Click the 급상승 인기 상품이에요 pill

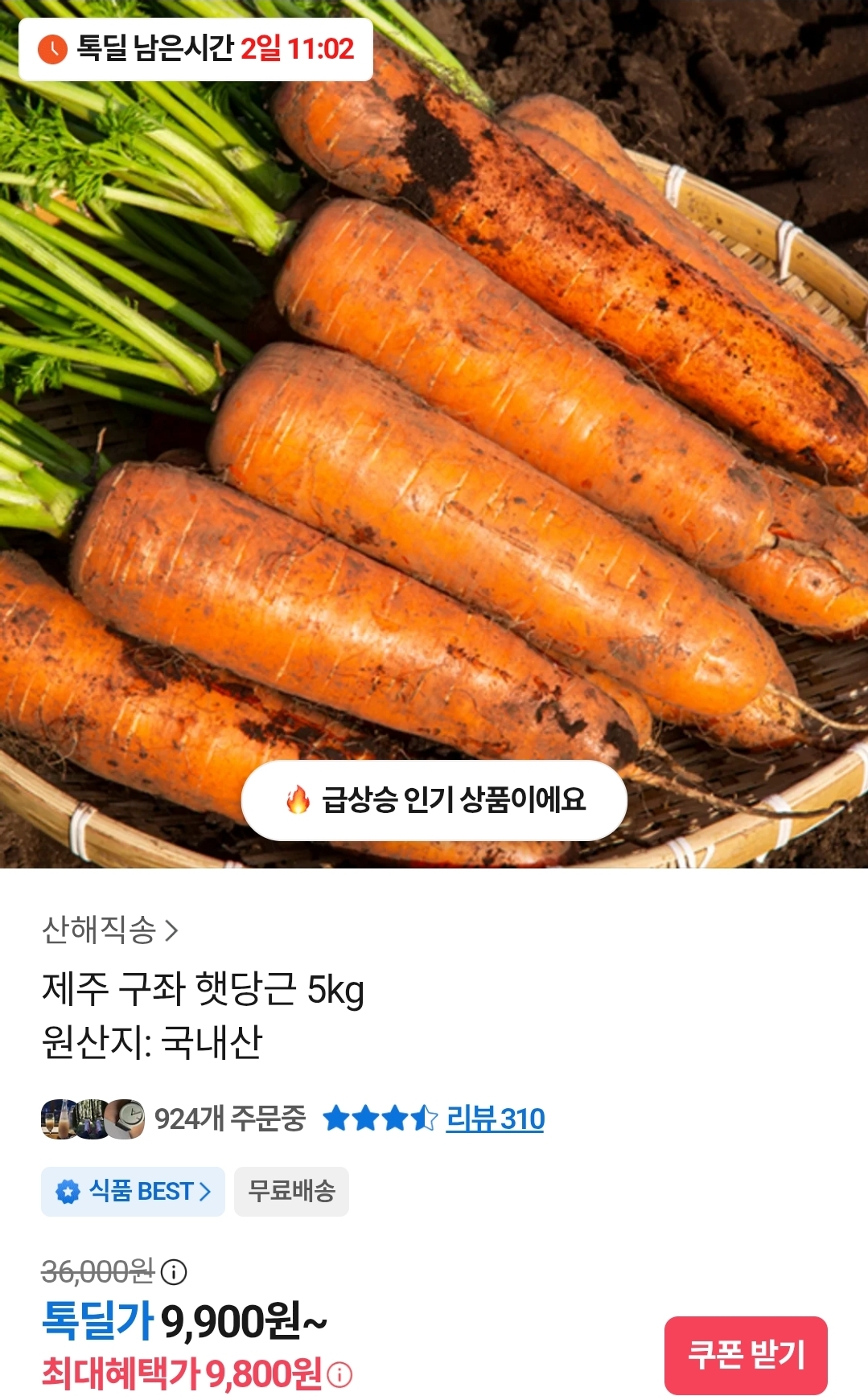click(x=434, y=799)
